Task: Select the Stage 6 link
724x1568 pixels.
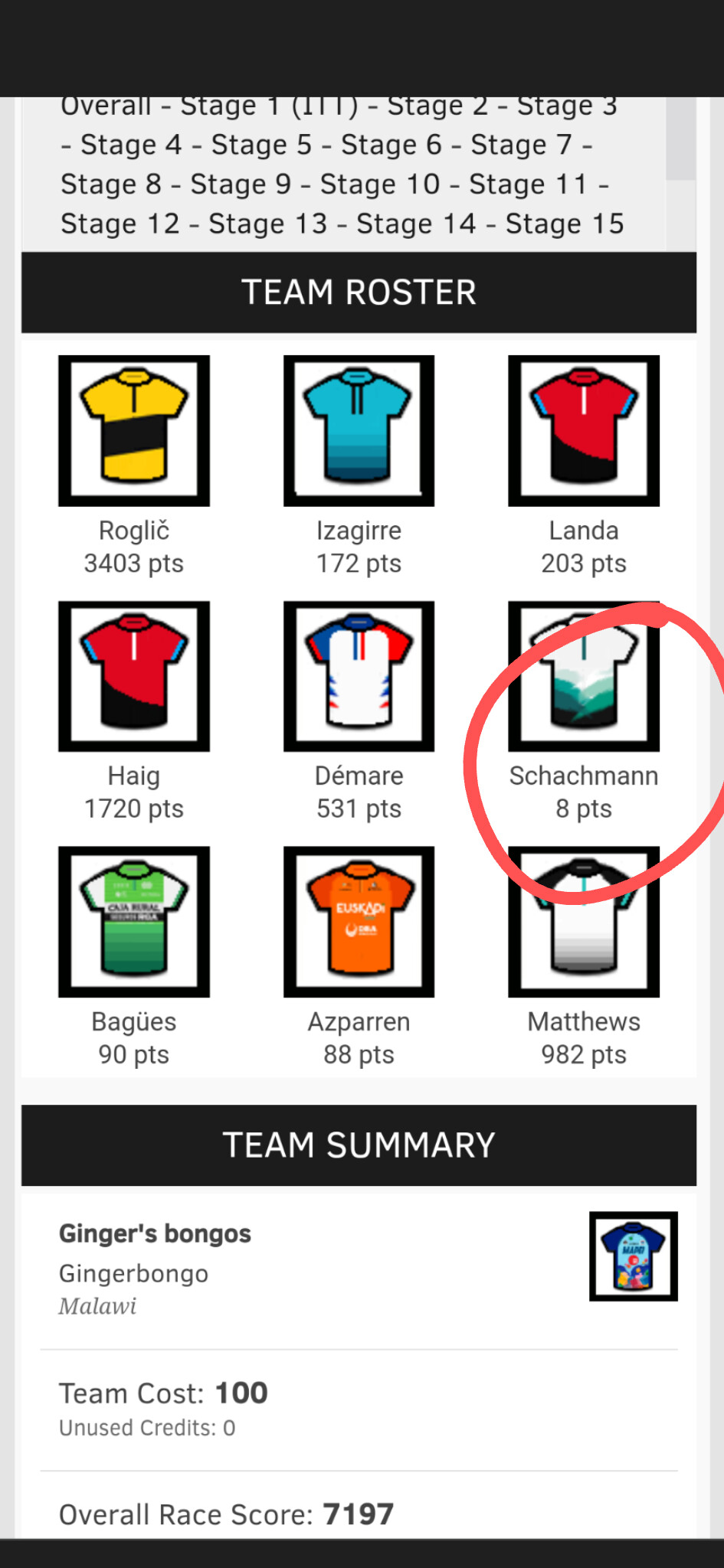Action: click(391, 145)
